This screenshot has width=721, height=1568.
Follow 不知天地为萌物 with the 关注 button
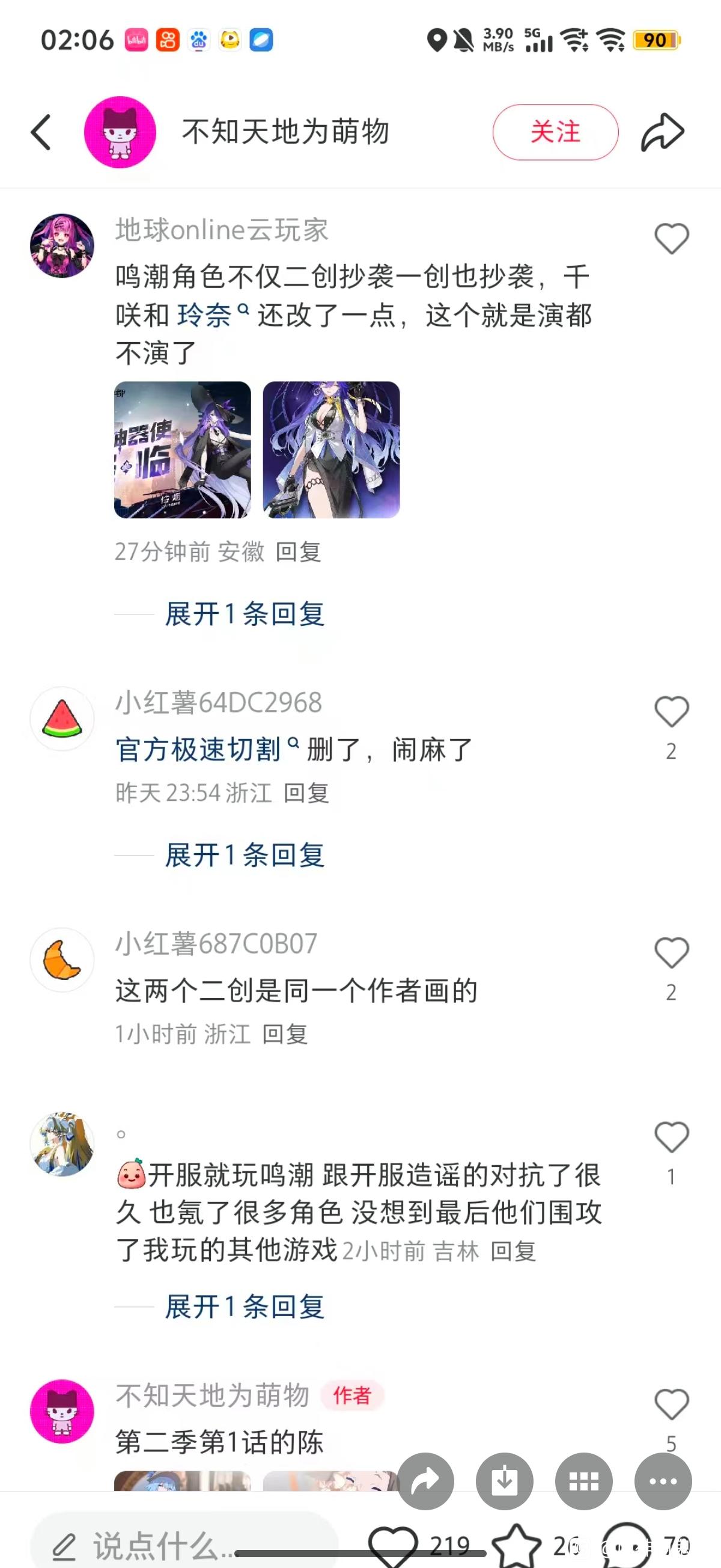point(555,132)
